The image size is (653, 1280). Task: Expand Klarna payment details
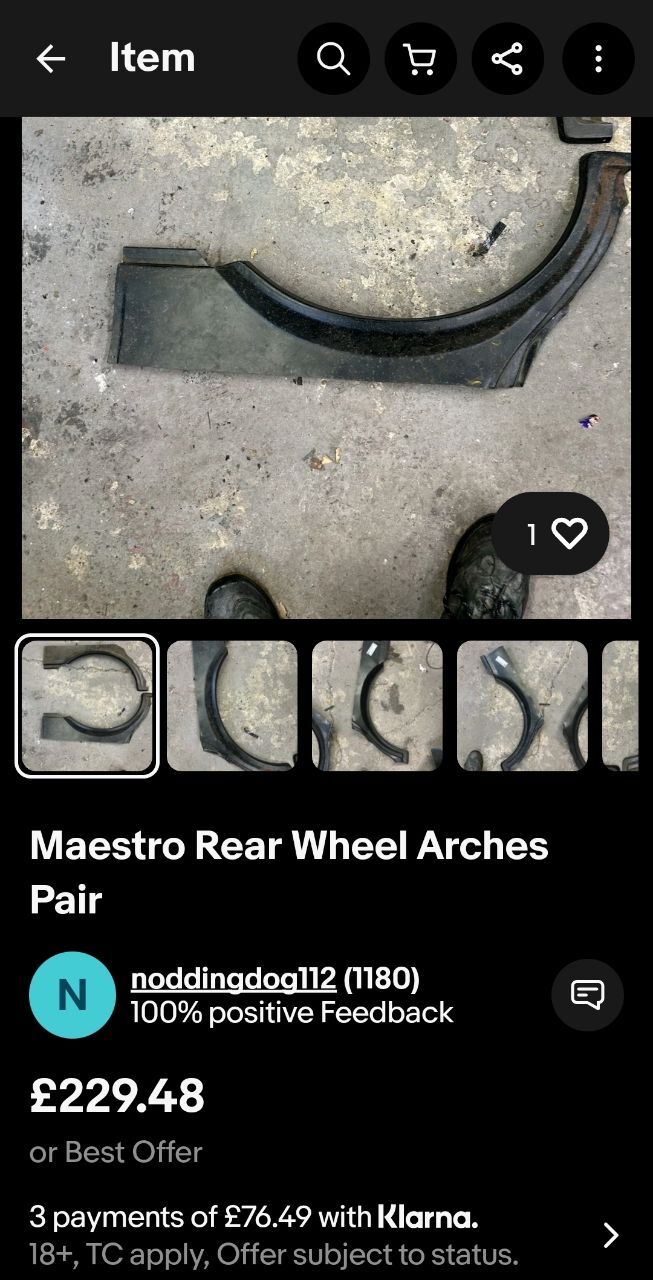point(610,1236)
